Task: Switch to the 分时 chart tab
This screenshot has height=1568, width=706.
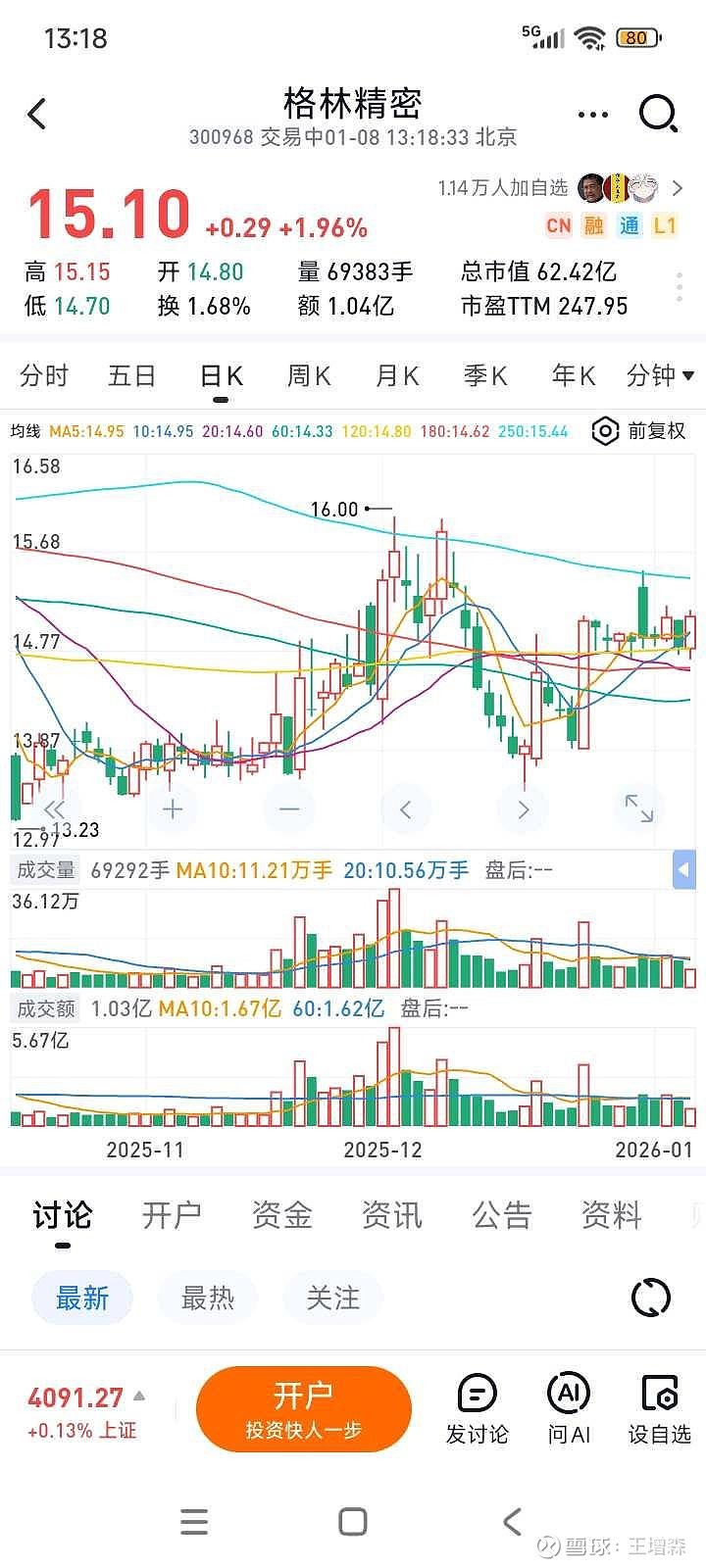Action: (44, 376)
